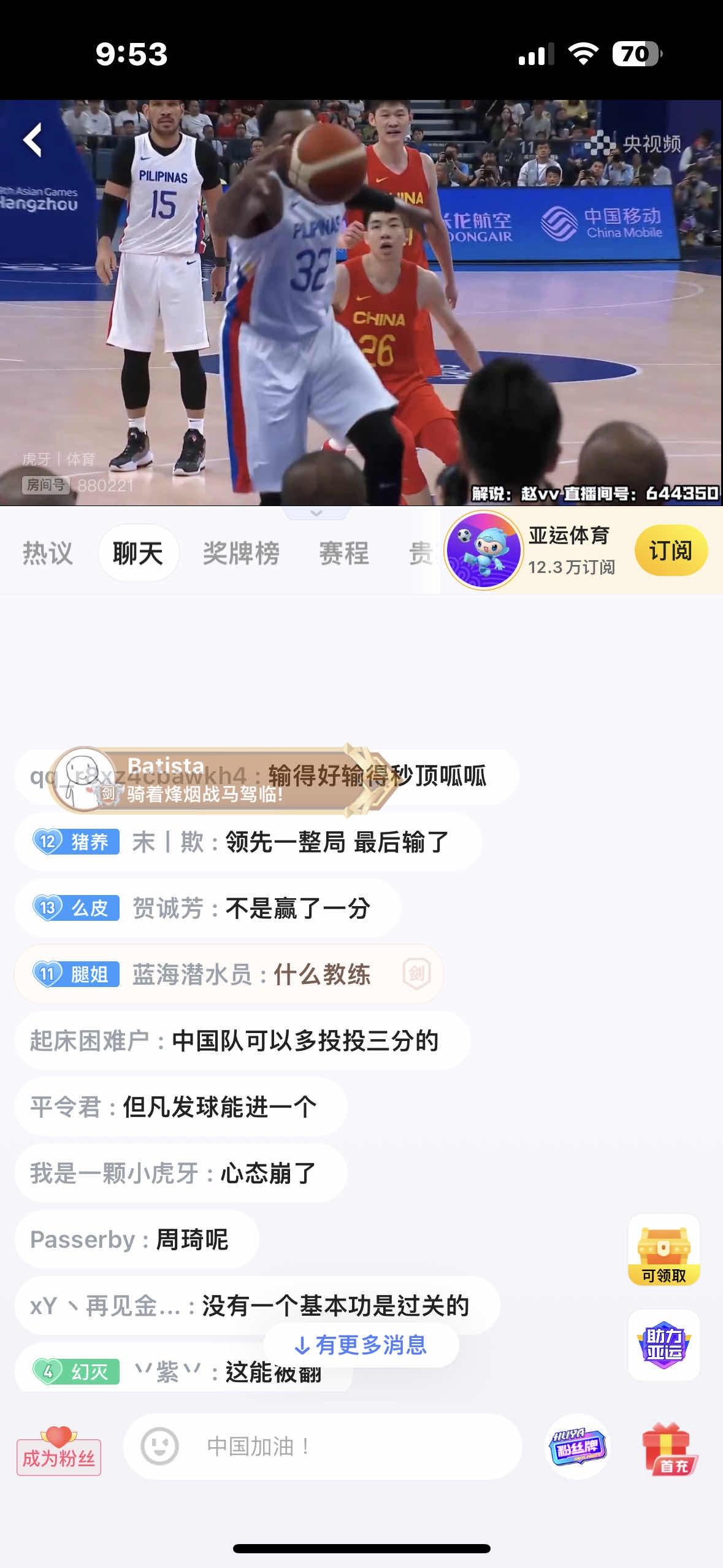
Task: Select the 聊天 tab
Action: pos(138,553)
